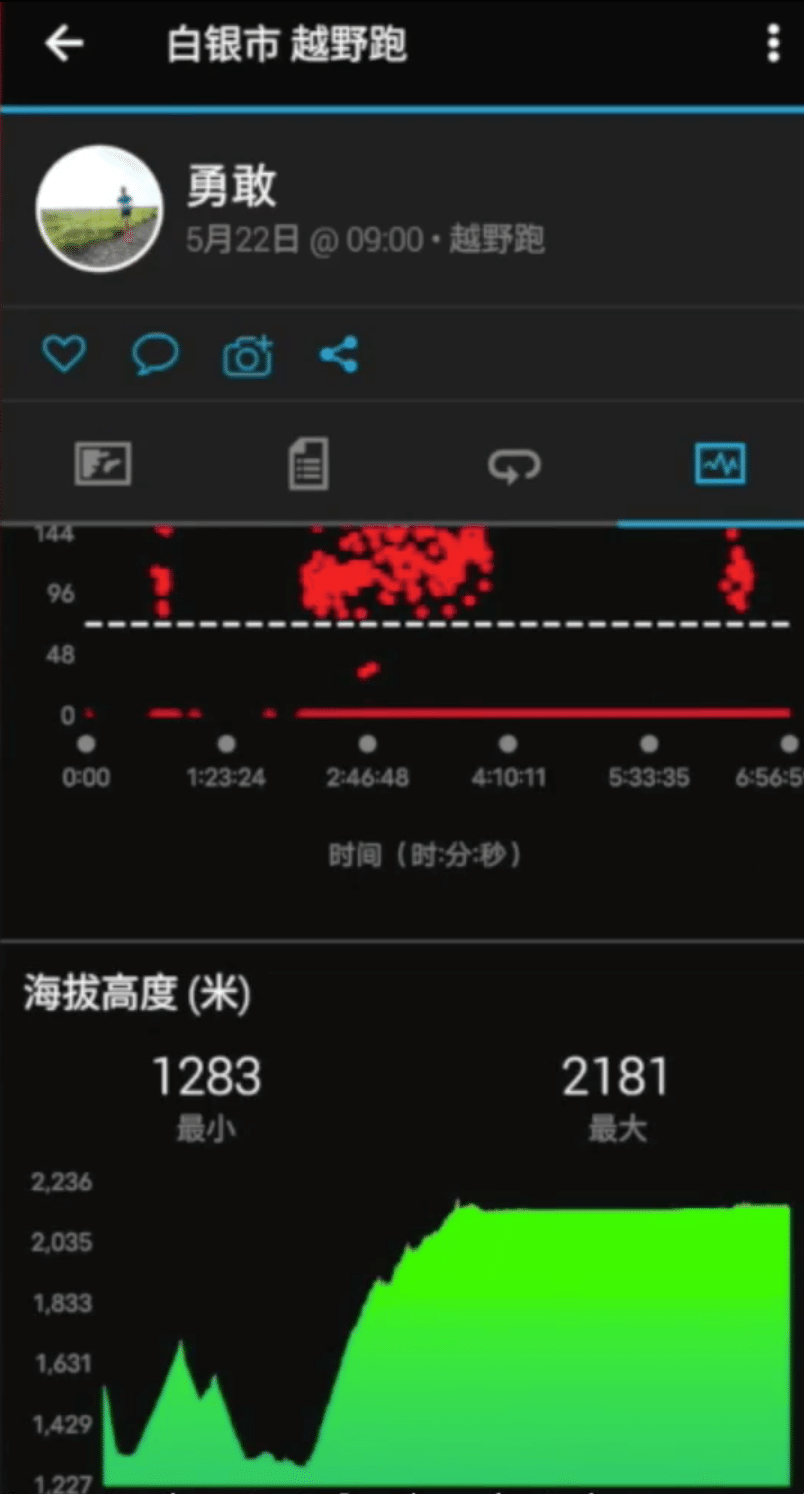Open 勇敢's profile picture
The image size is (804, 1494).
(x=99, y=208)
